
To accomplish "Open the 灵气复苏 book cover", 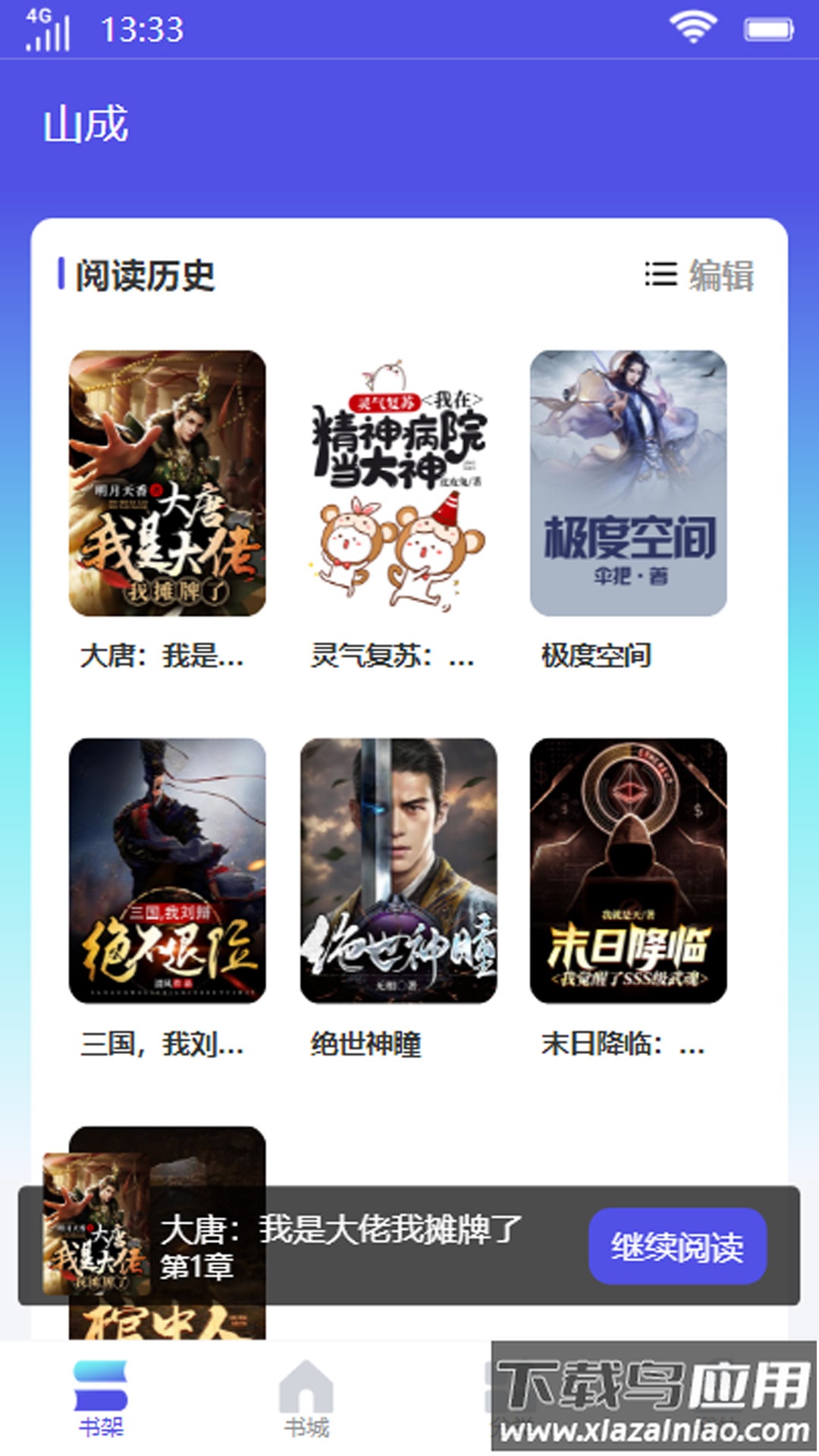I will [x=395, y=485].
